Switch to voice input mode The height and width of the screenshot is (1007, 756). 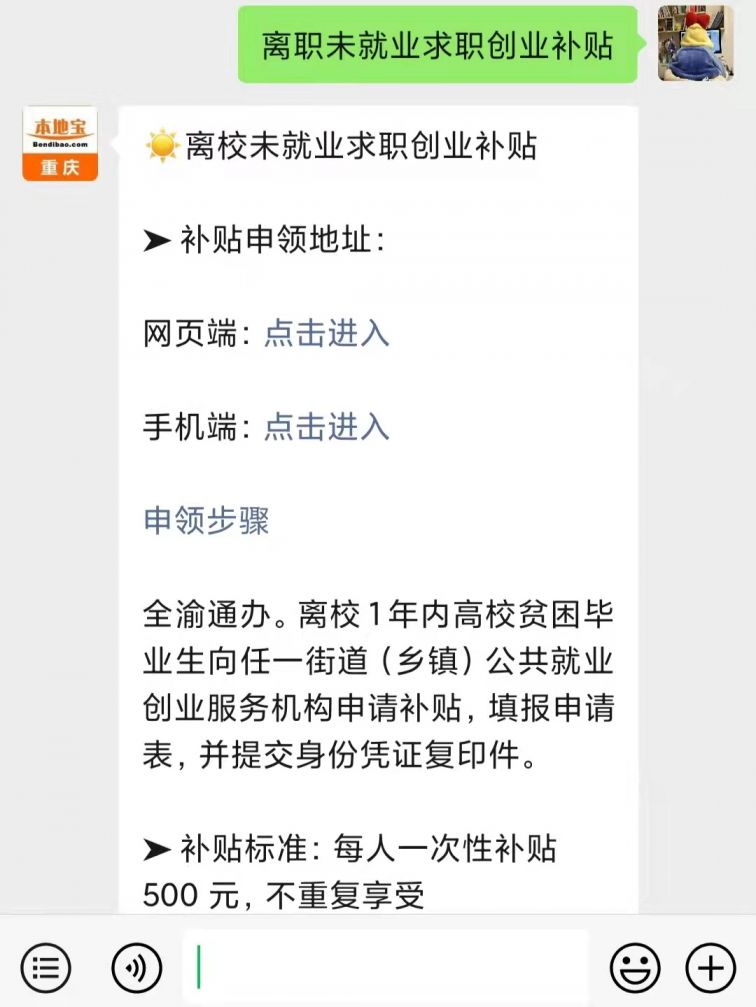point(136,967)
